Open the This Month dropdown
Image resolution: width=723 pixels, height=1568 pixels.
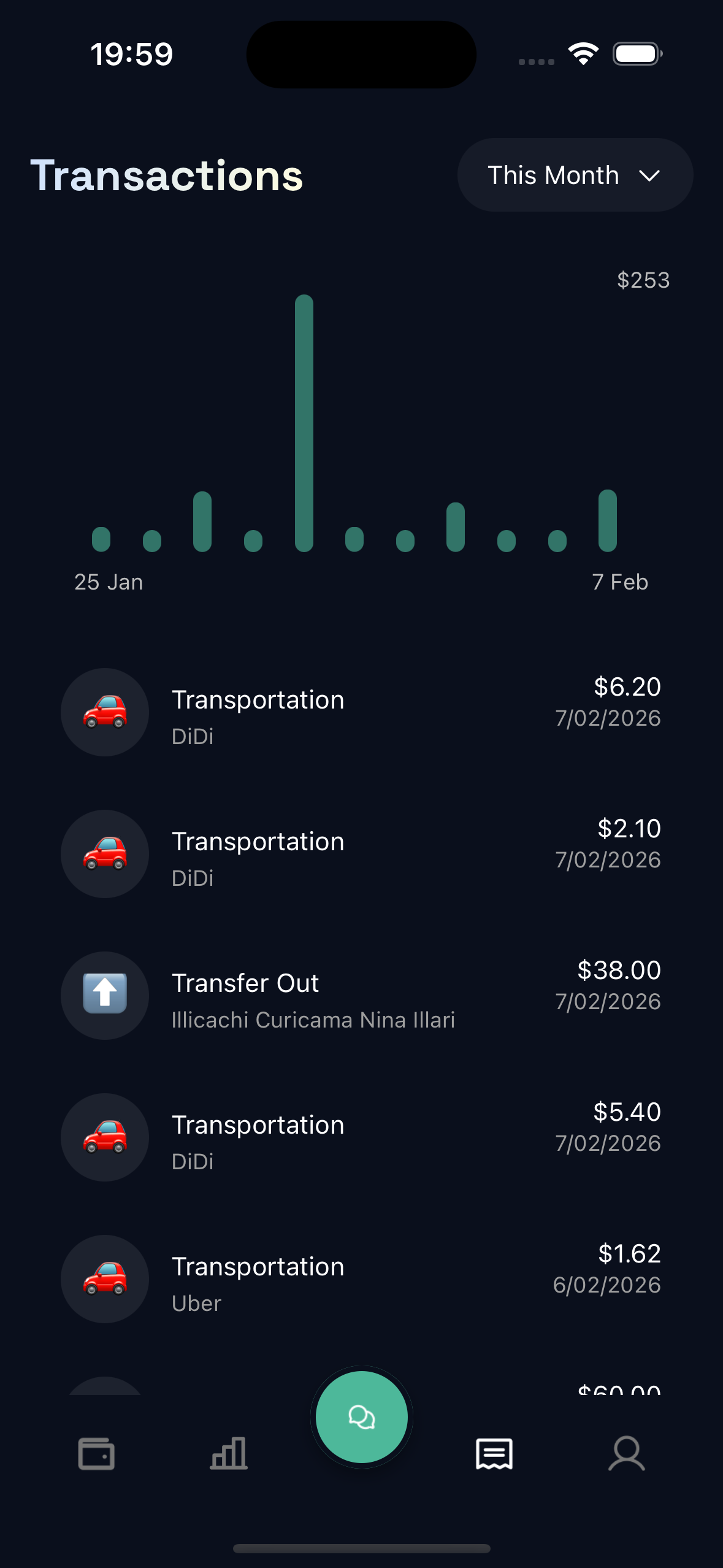(x=574, y=175)
